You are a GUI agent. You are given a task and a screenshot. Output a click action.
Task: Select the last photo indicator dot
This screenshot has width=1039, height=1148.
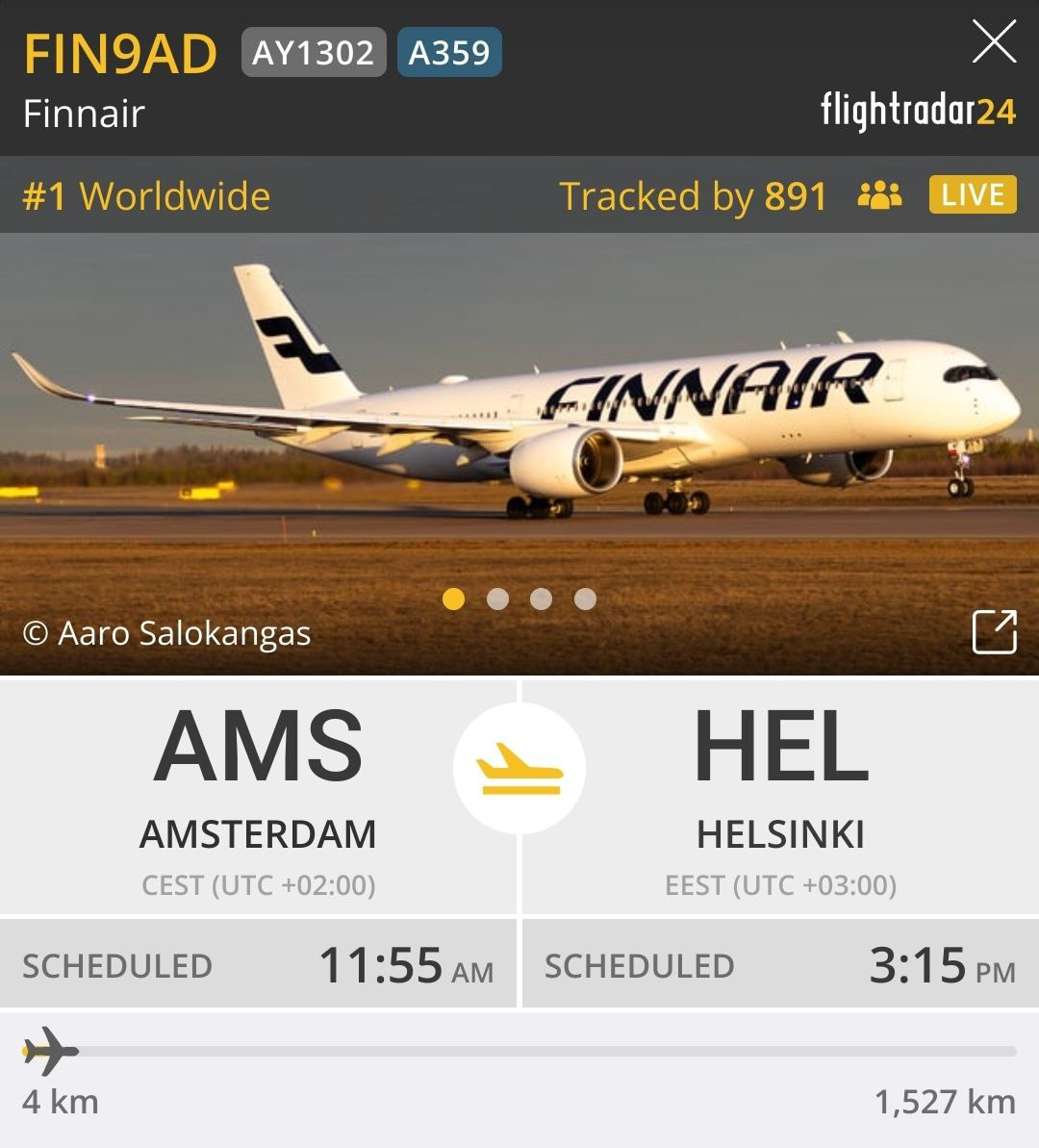click(585, 600)
